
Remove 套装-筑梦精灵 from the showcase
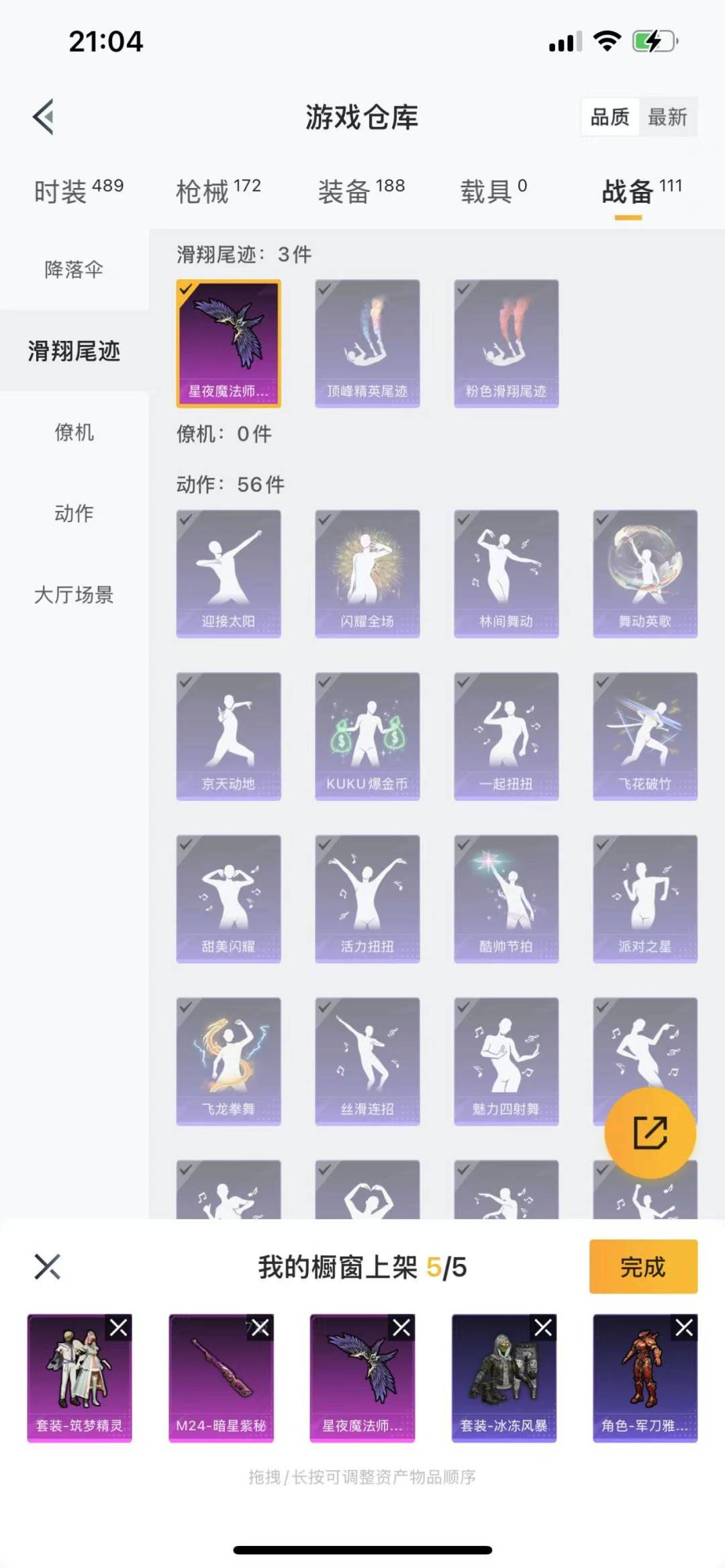119,1327
